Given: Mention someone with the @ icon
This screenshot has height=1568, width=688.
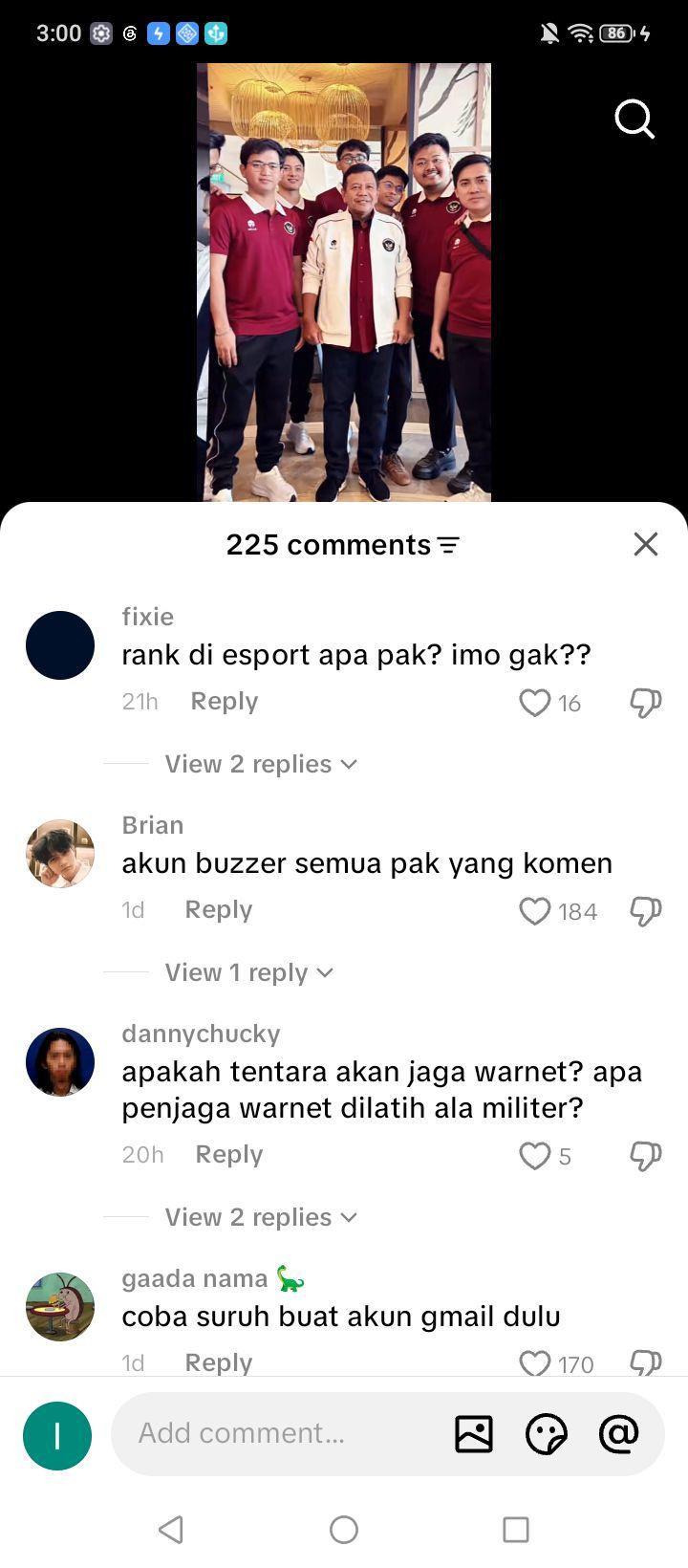Looking at the screenshot, I should tap(618, 1433).
